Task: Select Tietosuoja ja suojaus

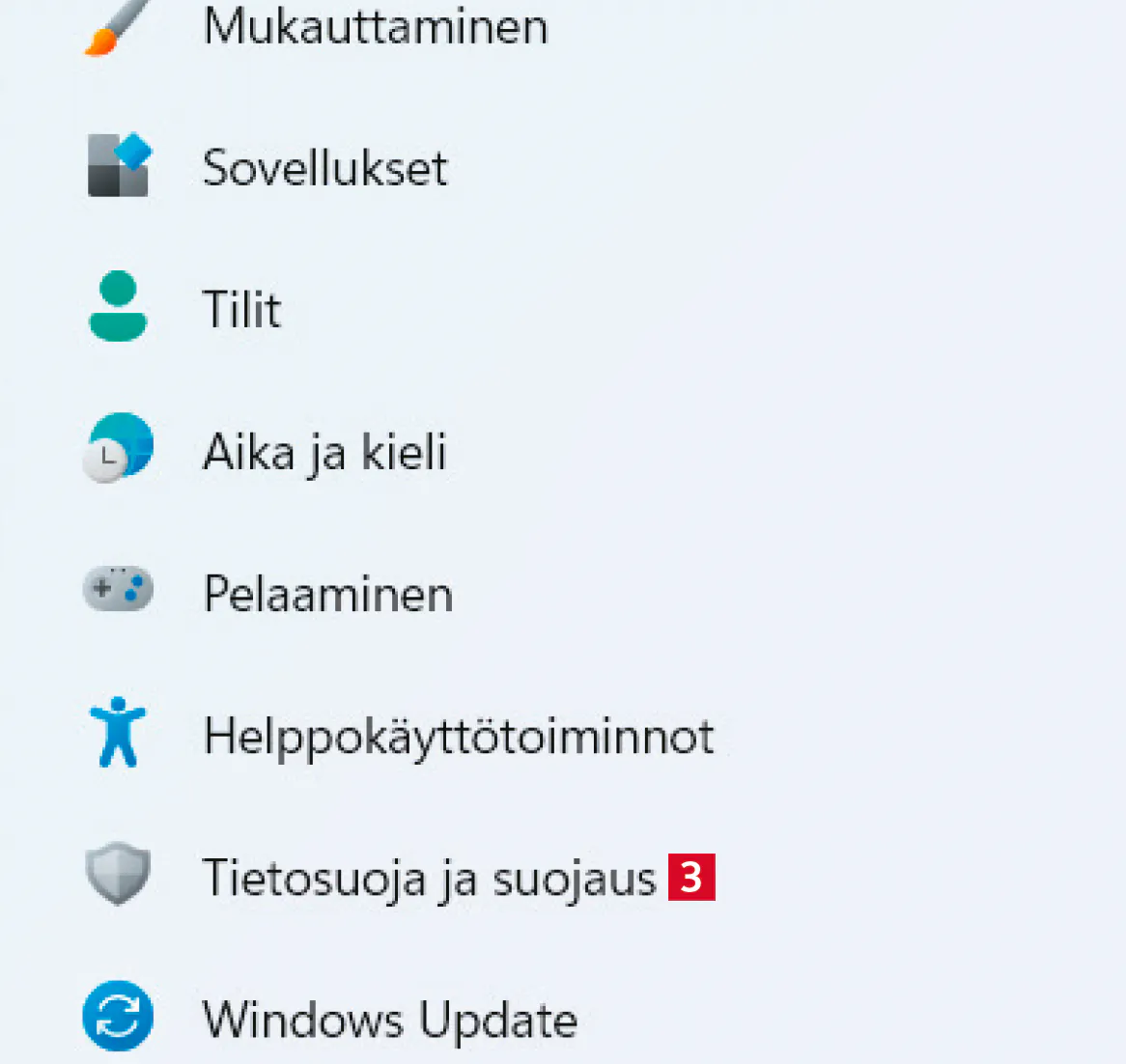Action: (429, 879)
